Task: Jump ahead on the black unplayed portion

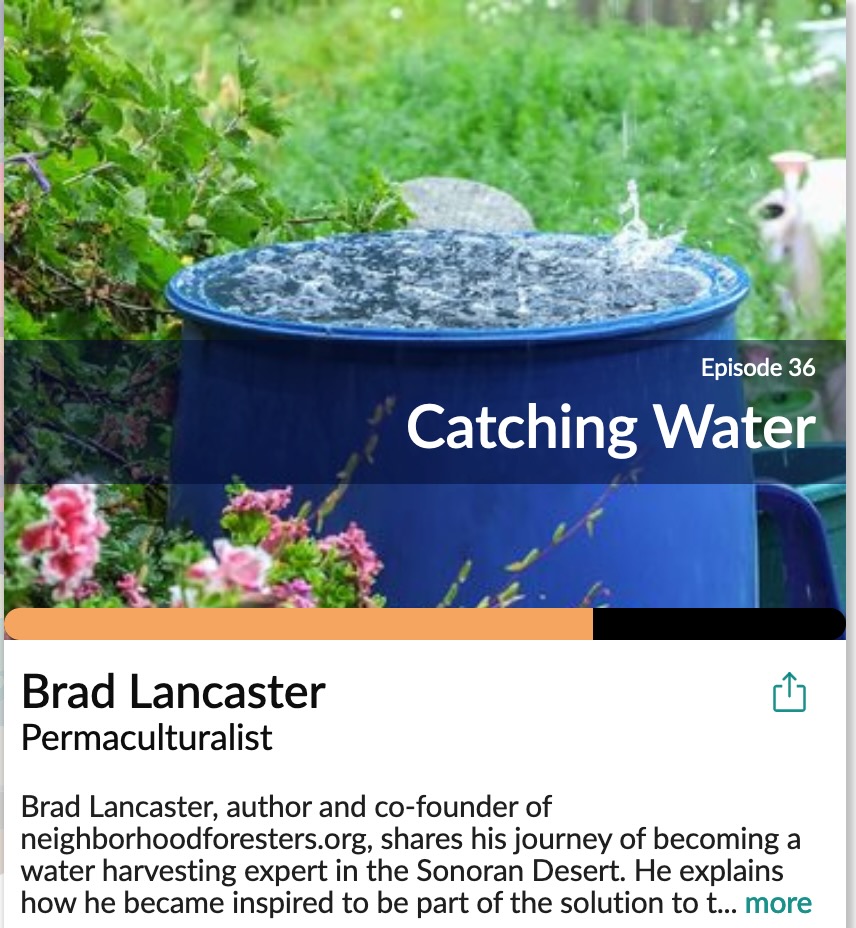Action: tap(720, 623)
